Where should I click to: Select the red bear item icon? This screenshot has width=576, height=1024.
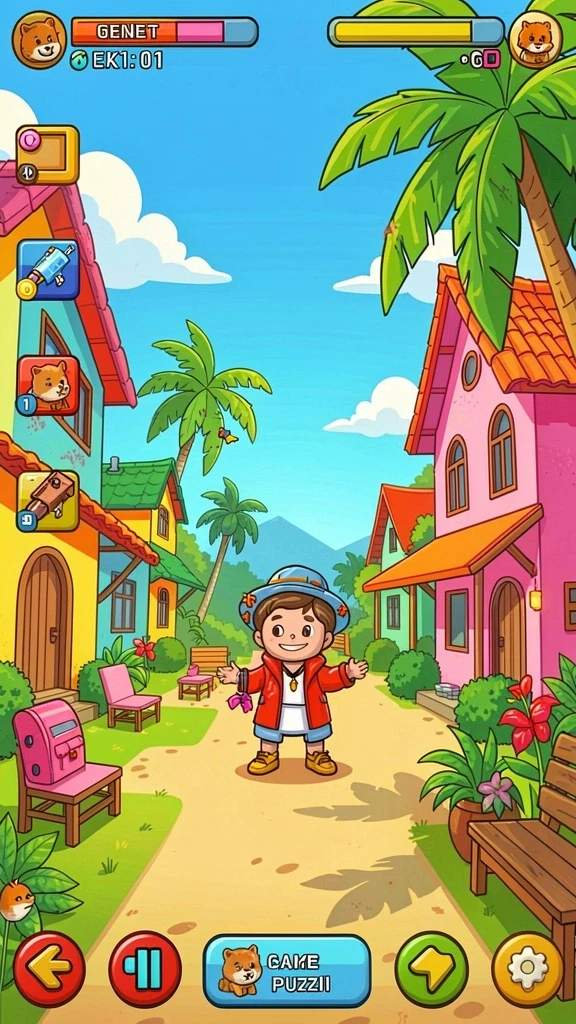pyautogui.click(x=48, y=385)
